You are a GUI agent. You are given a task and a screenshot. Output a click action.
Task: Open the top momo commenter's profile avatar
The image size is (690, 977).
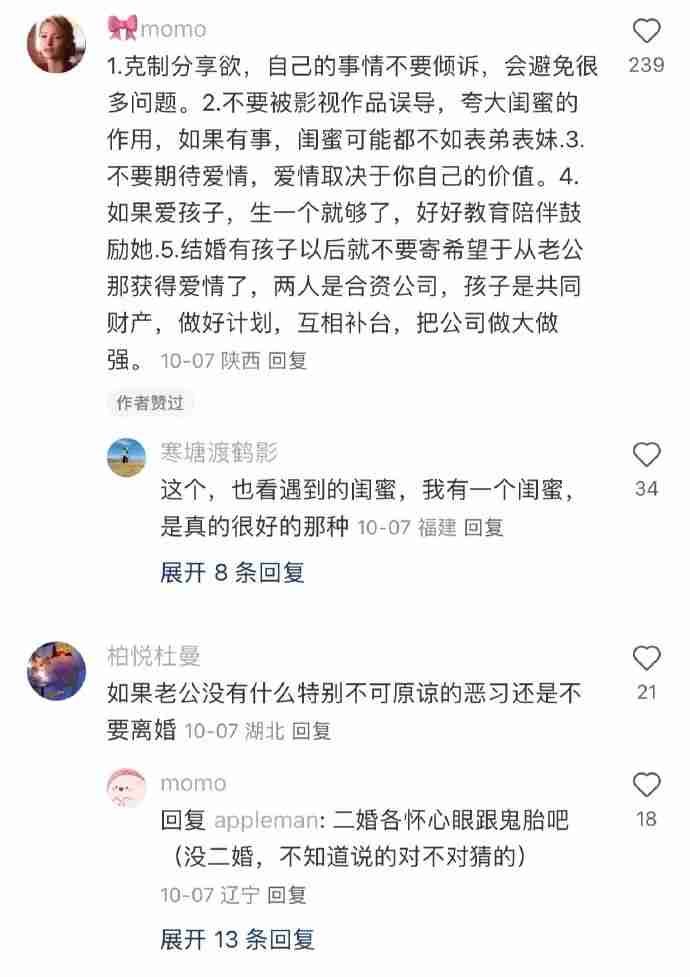pos(56,44)
